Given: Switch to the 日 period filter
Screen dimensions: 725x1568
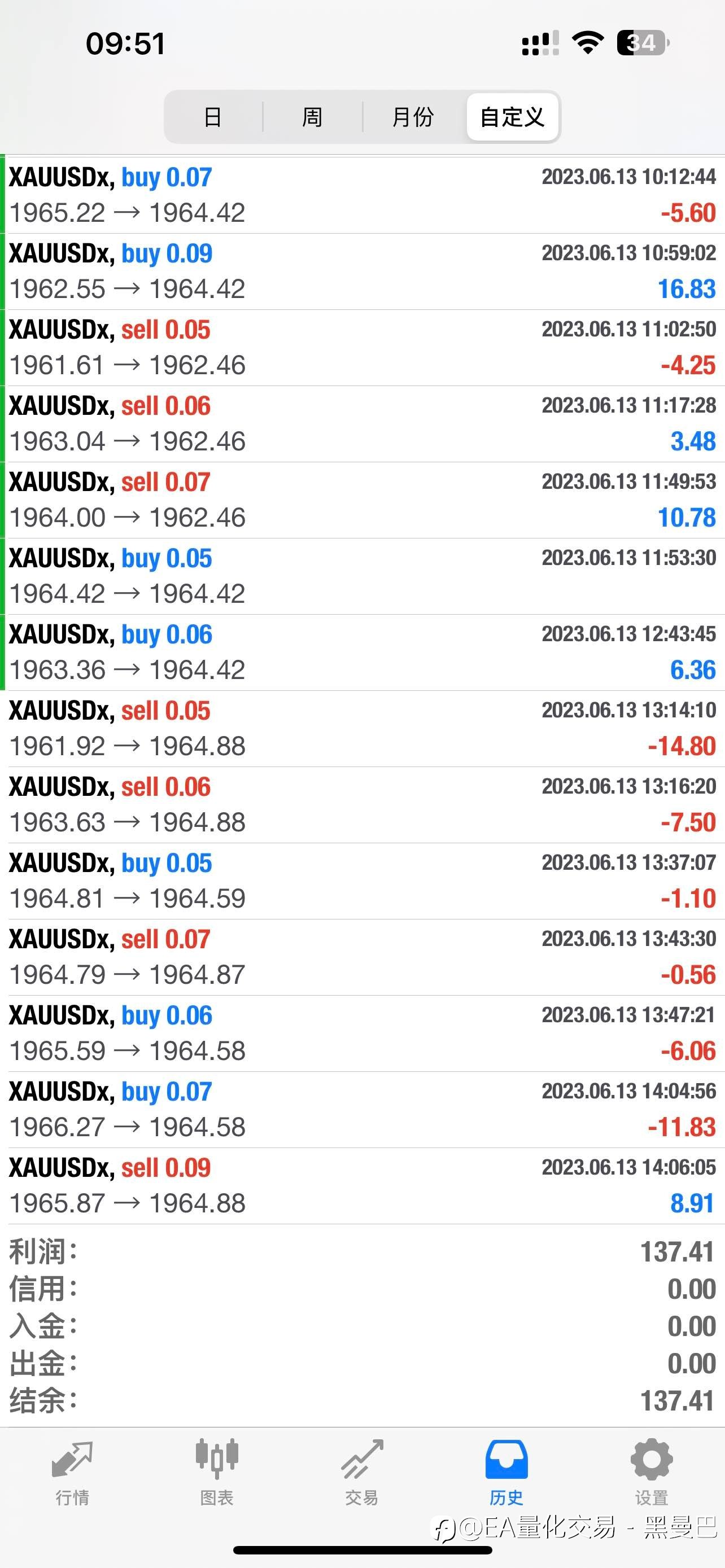Looking at the screenshot, I should pyautogui.click(x=213, y=117).
